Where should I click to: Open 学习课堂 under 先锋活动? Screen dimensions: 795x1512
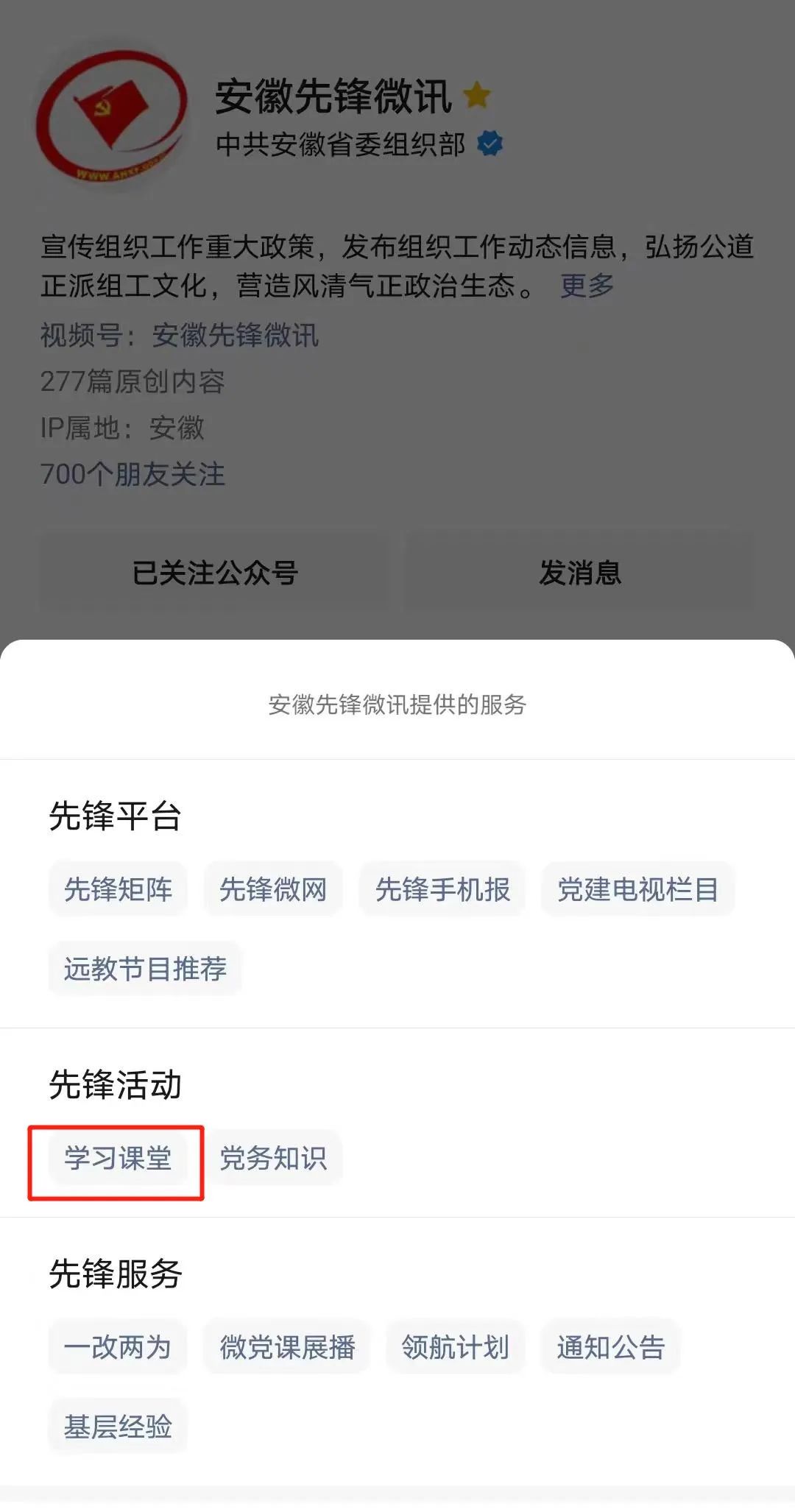tap(118, 1159)
